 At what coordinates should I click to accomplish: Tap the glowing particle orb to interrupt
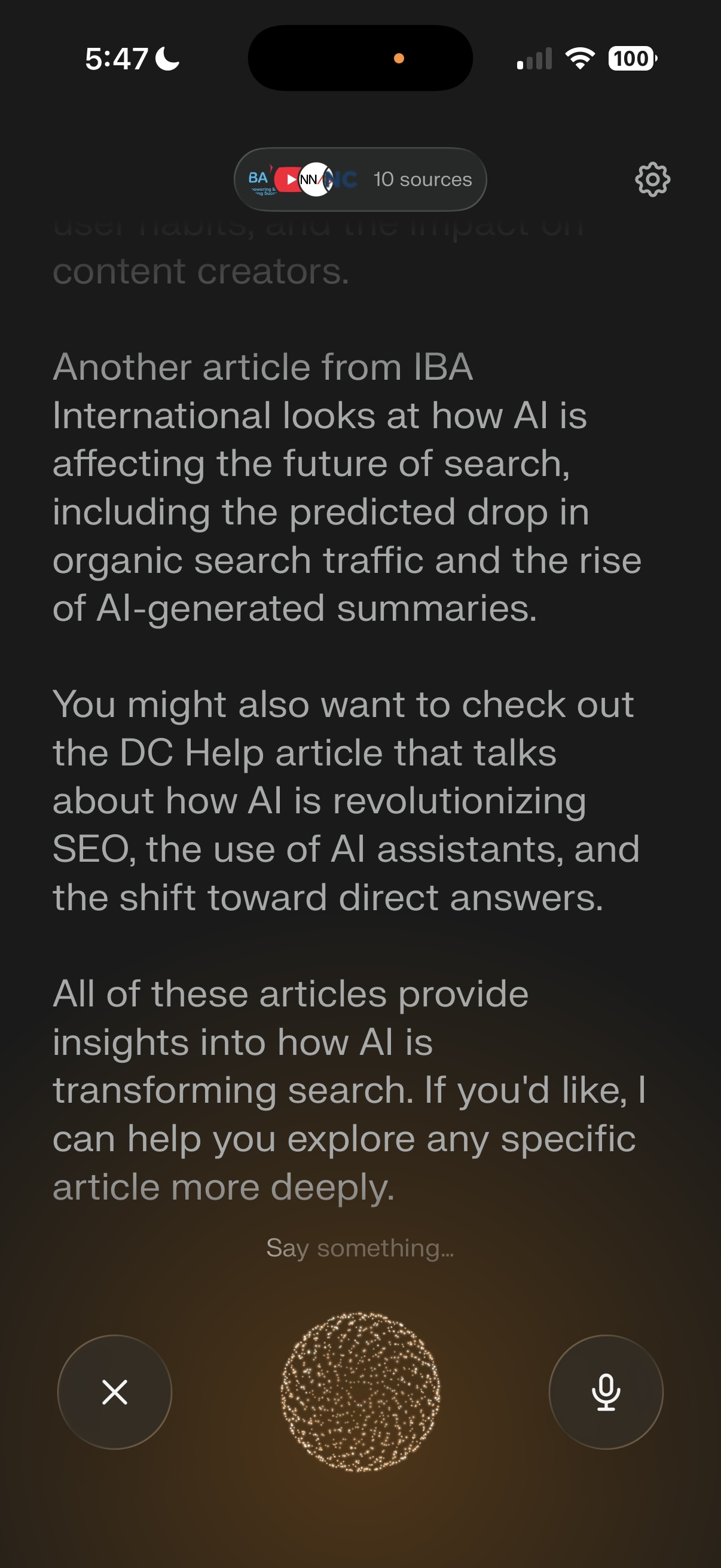click(360, 1394)
